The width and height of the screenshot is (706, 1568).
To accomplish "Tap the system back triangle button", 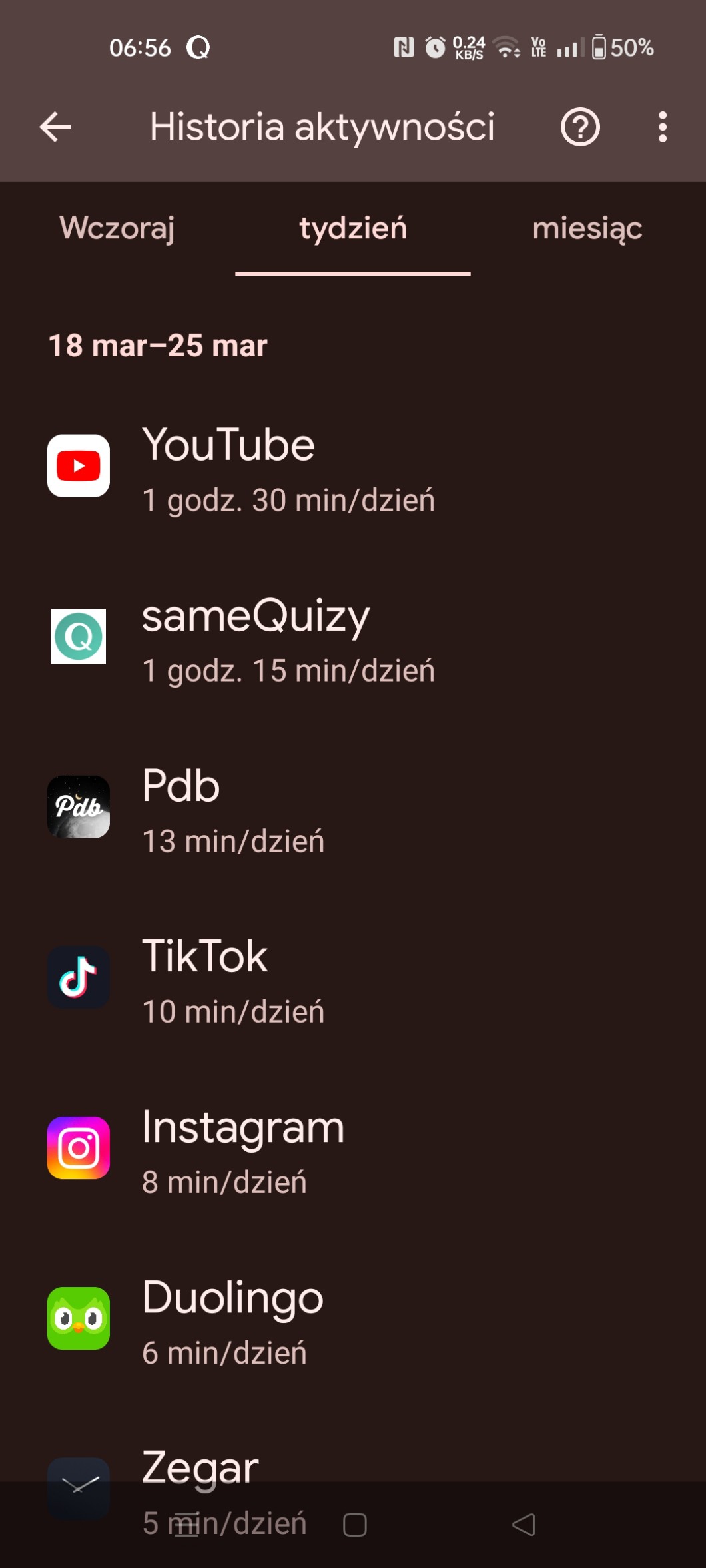I will (524, 1525).
